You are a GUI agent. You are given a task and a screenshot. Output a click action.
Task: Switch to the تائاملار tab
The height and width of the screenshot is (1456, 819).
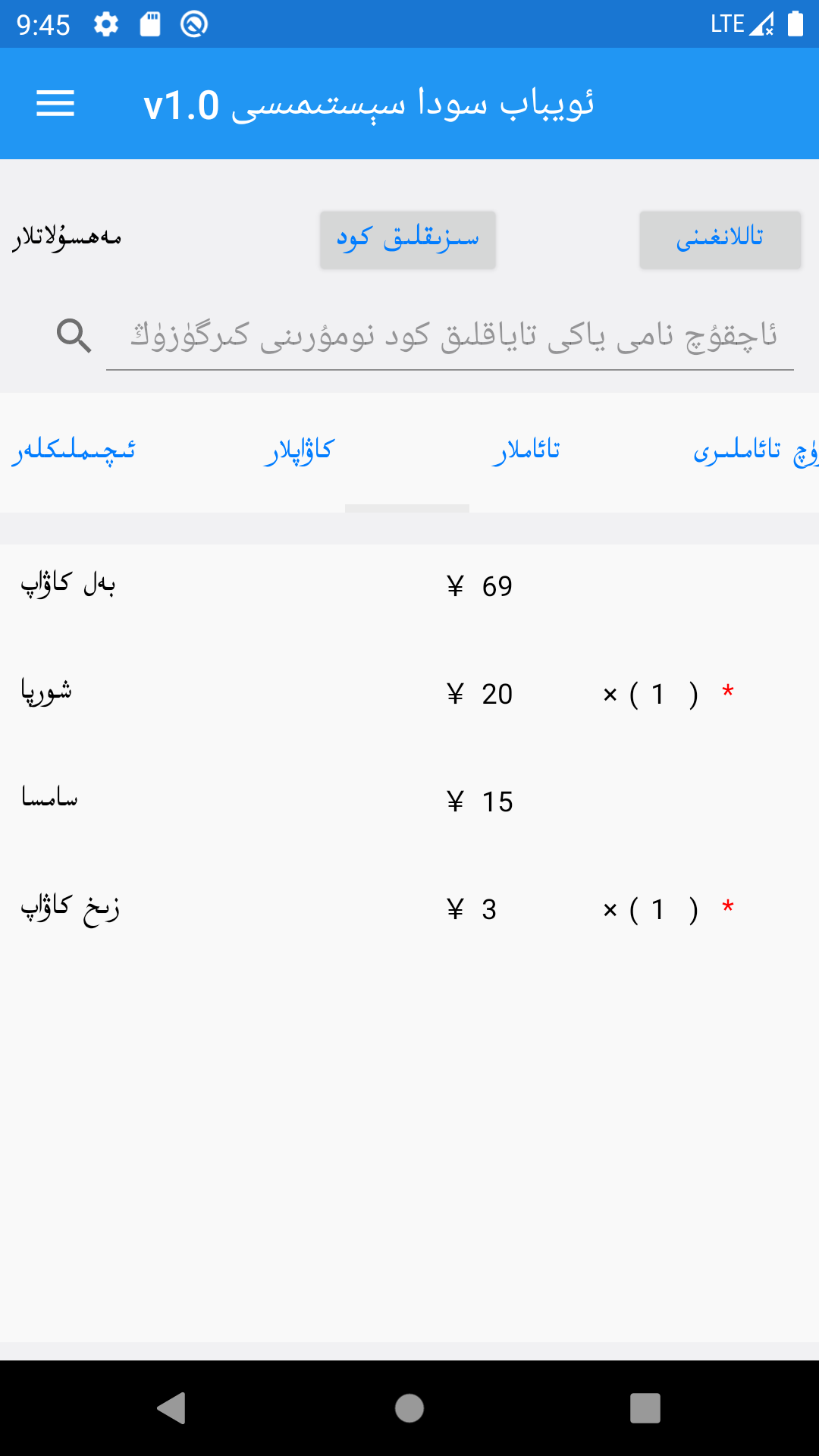coord(526,450)
